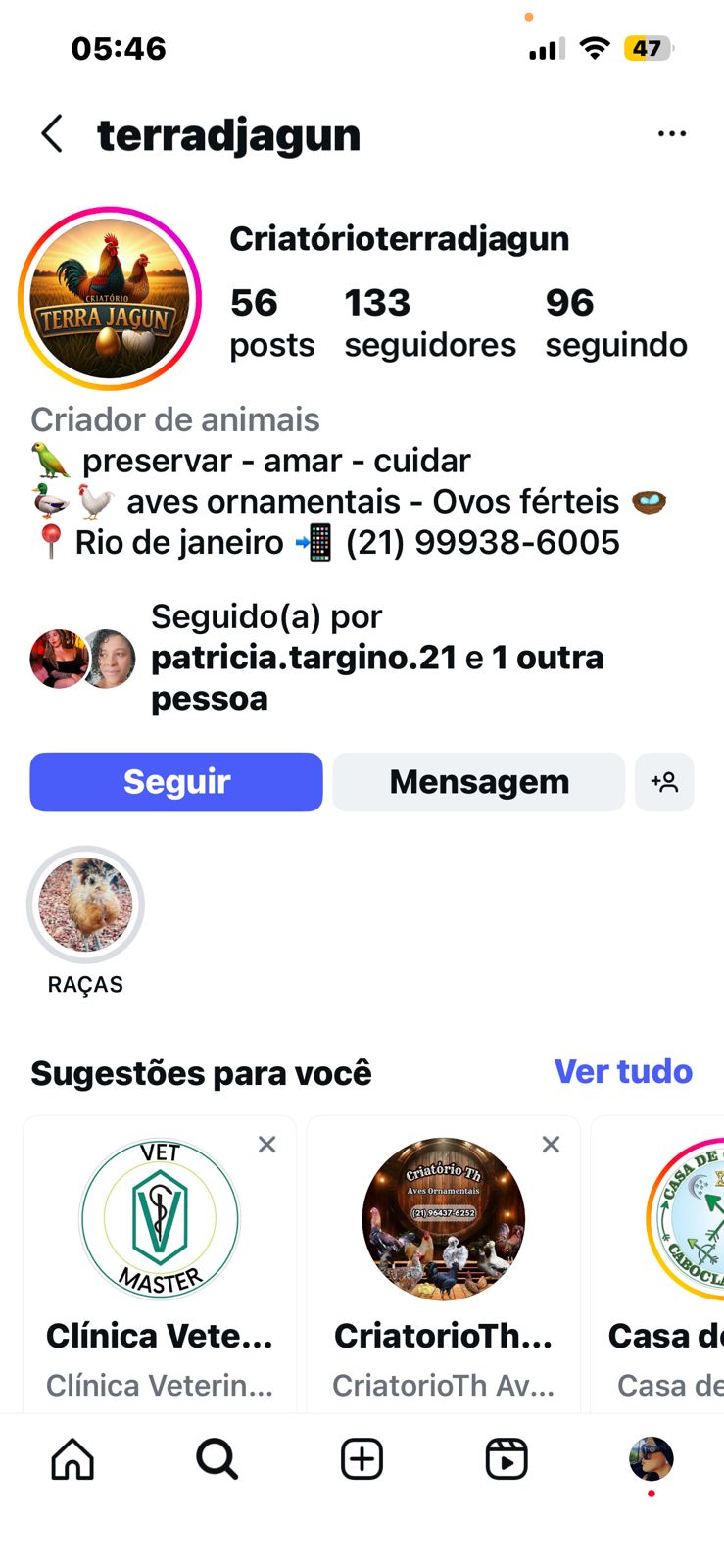Open the 133 seguidores list

(429, 323)
